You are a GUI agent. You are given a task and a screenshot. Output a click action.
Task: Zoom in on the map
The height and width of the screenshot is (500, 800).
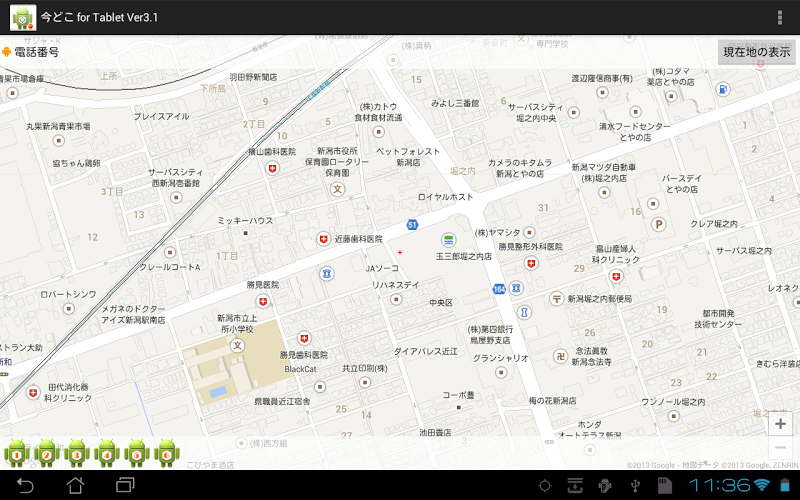pyautogui.click(x=781, y=423)
